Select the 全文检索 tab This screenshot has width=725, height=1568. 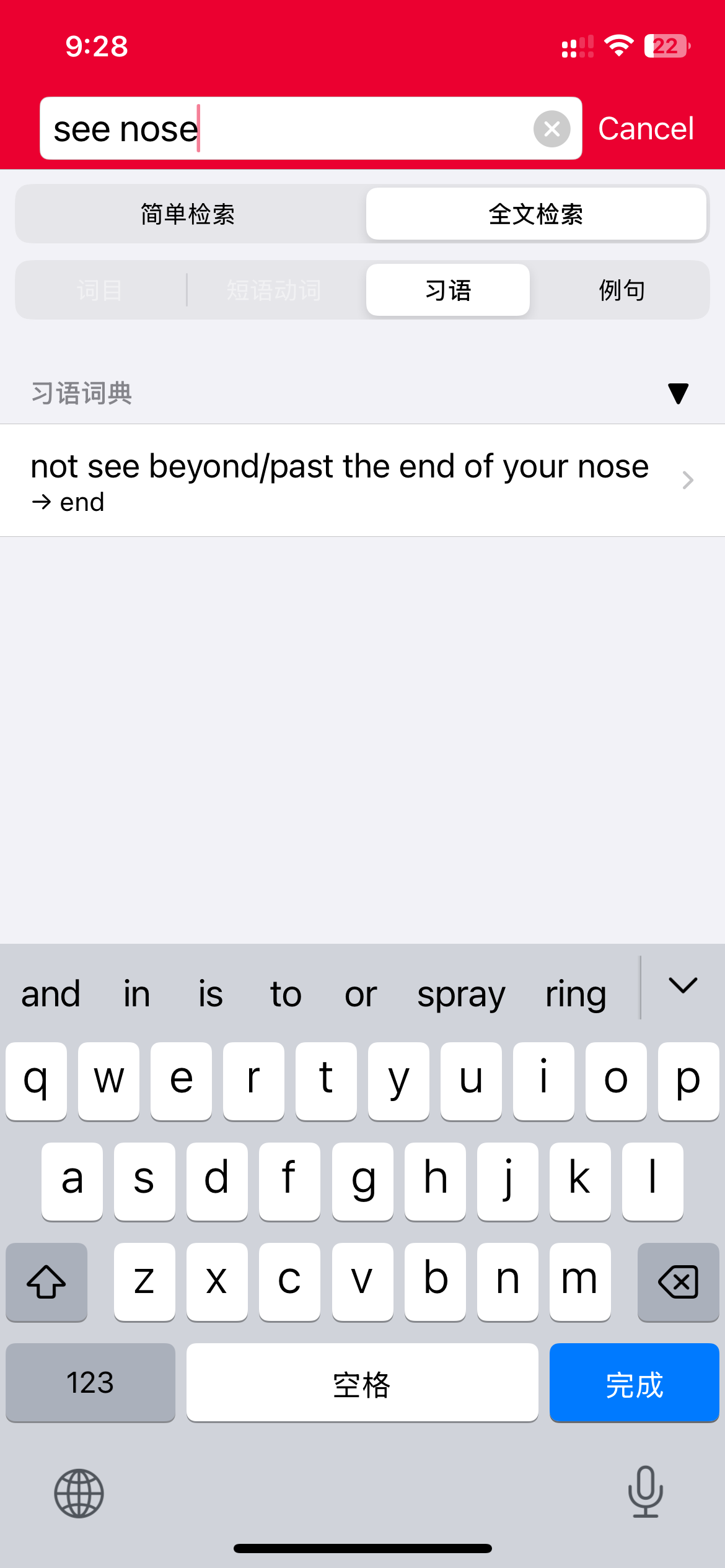point(536,214)
